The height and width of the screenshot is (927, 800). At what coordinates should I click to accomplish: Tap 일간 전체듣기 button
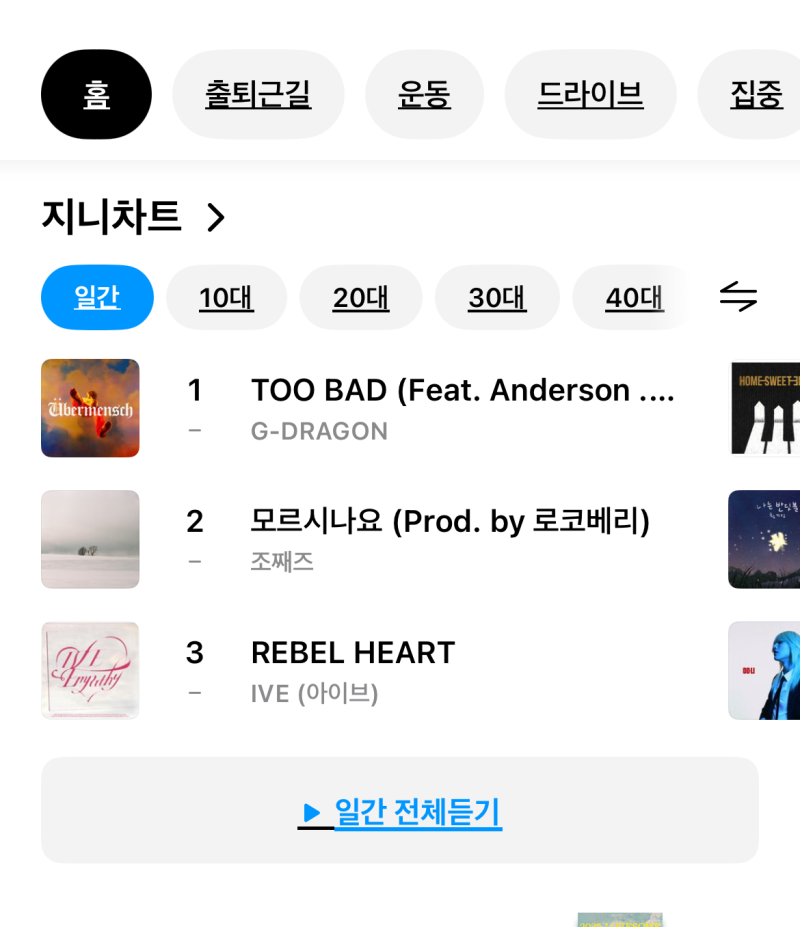tap(400, 811)
